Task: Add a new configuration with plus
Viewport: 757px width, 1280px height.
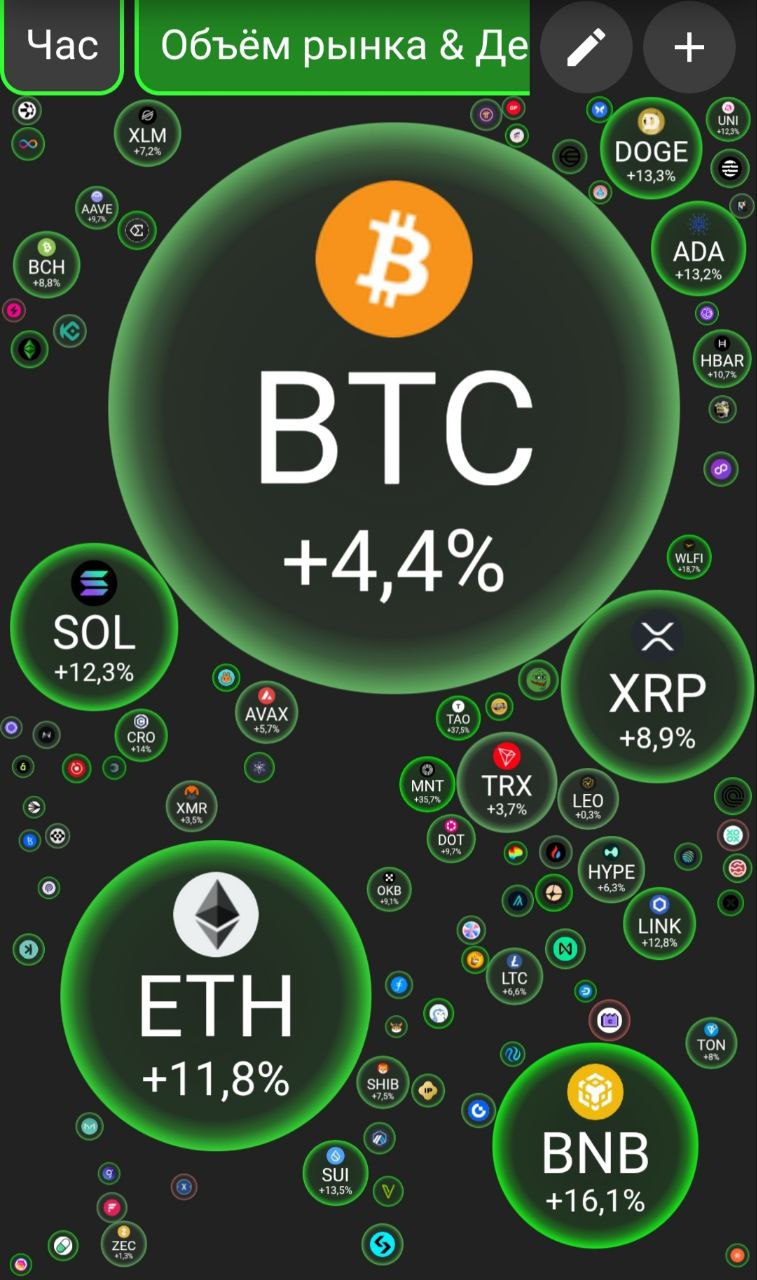Action: [x=689, y=47]
